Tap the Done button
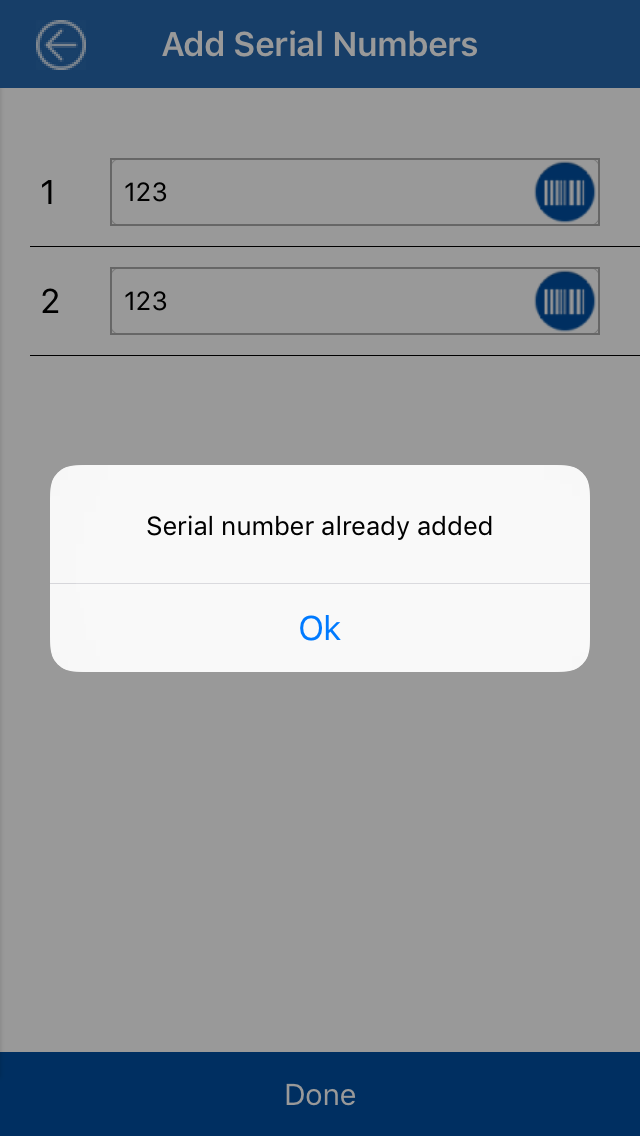640x1136 pixels. click(x=320, y=1094)
